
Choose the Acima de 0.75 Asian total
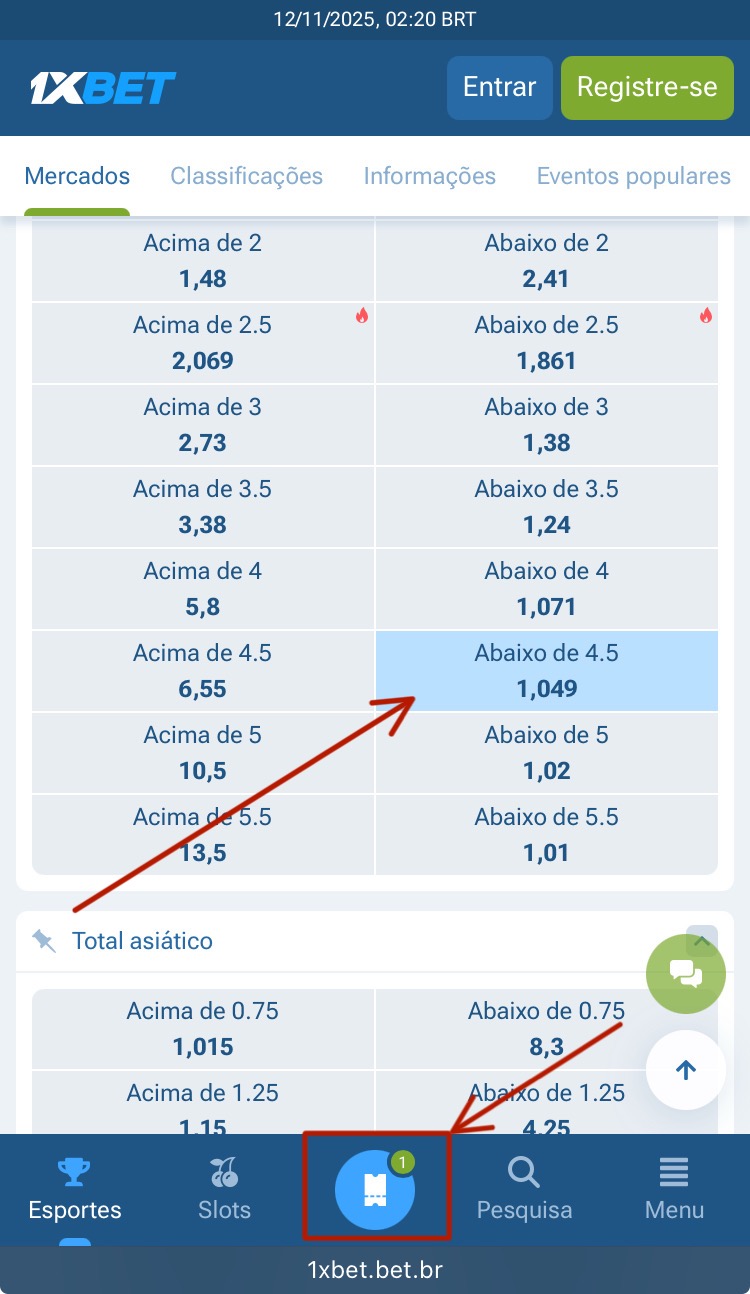(203, 1029)
